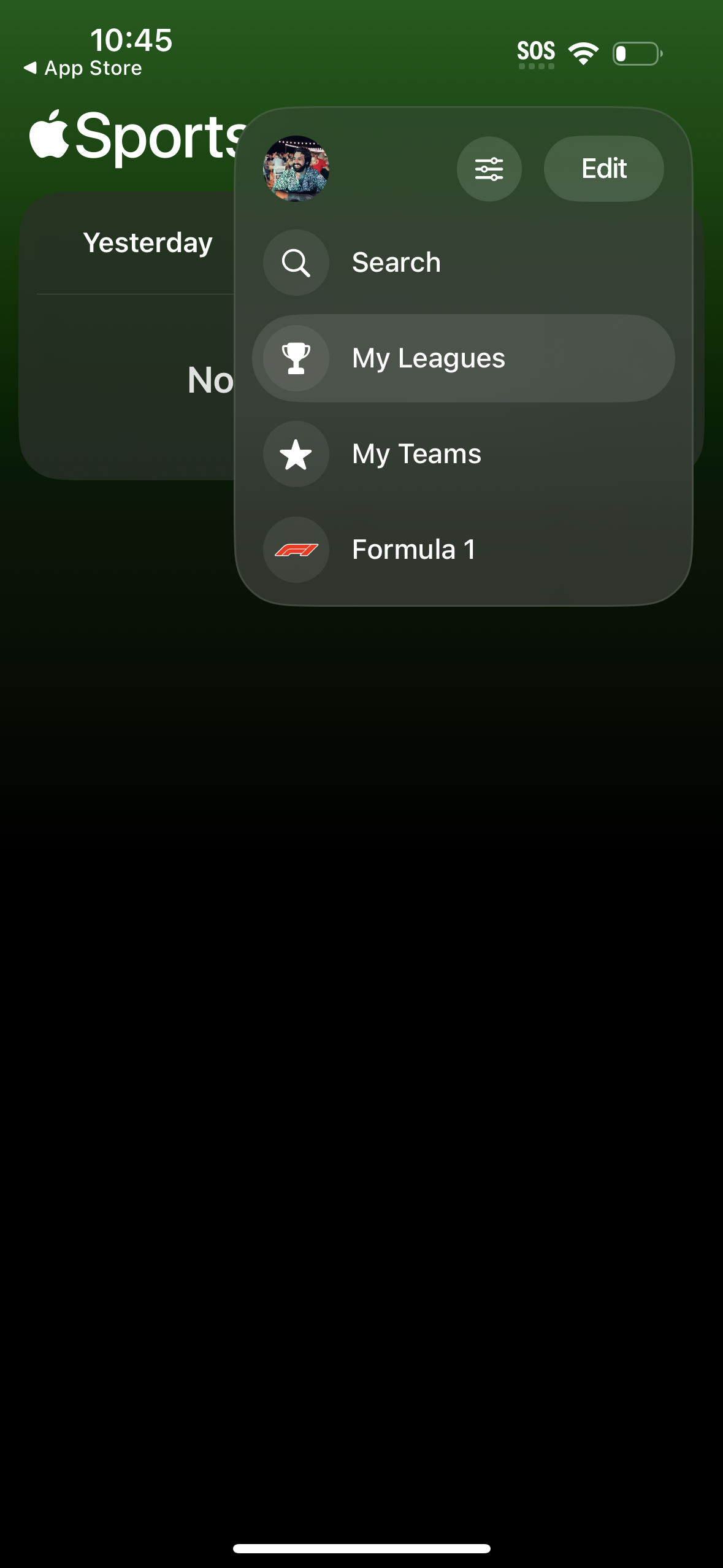
Task: Choose Formula 1 from the menu
Action: (x=414, y=550)
